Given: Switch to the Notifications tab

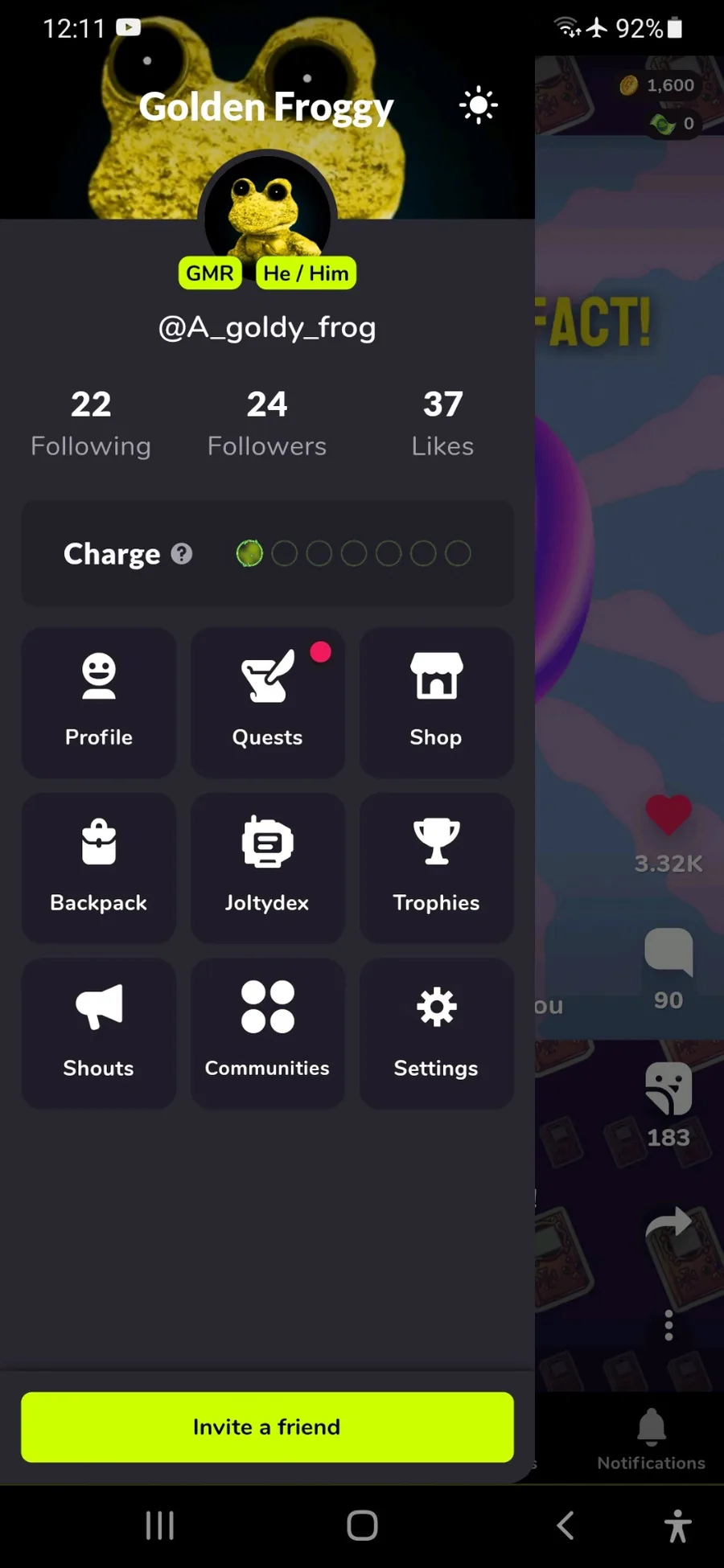Looking at the screenshot, I should (652, 1439).
